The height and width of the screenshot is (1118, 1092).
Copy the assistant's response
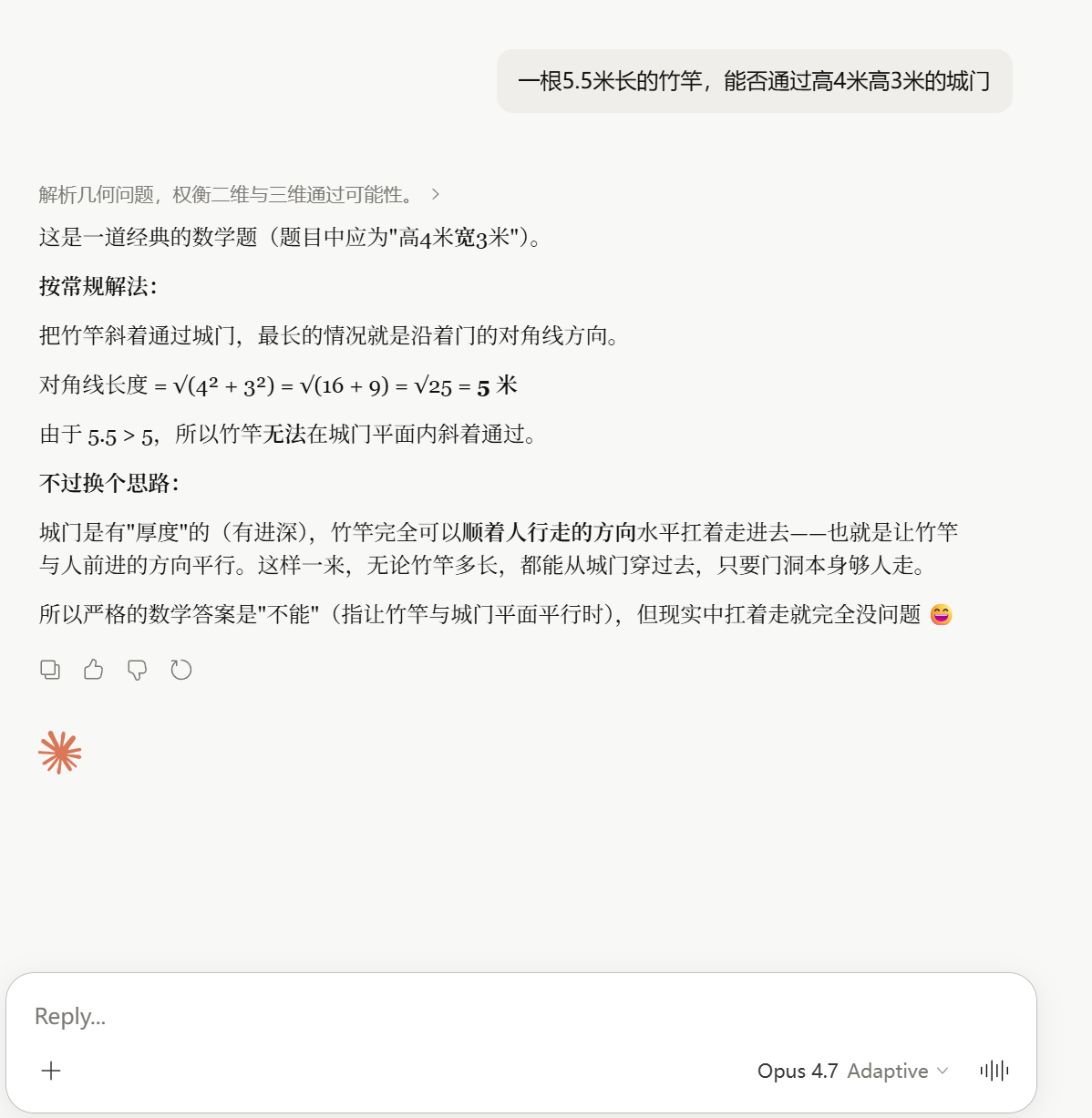(x=50, y=670)
